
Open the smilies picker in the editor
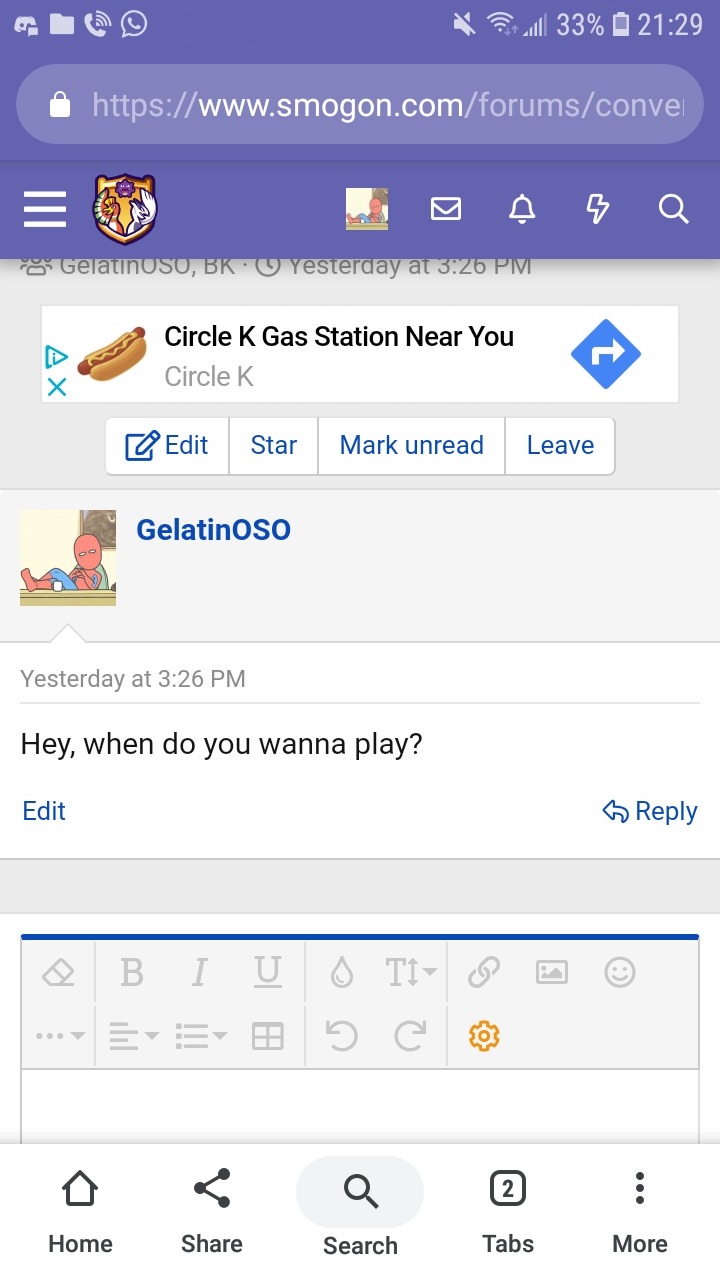click(x=620, y=972)
